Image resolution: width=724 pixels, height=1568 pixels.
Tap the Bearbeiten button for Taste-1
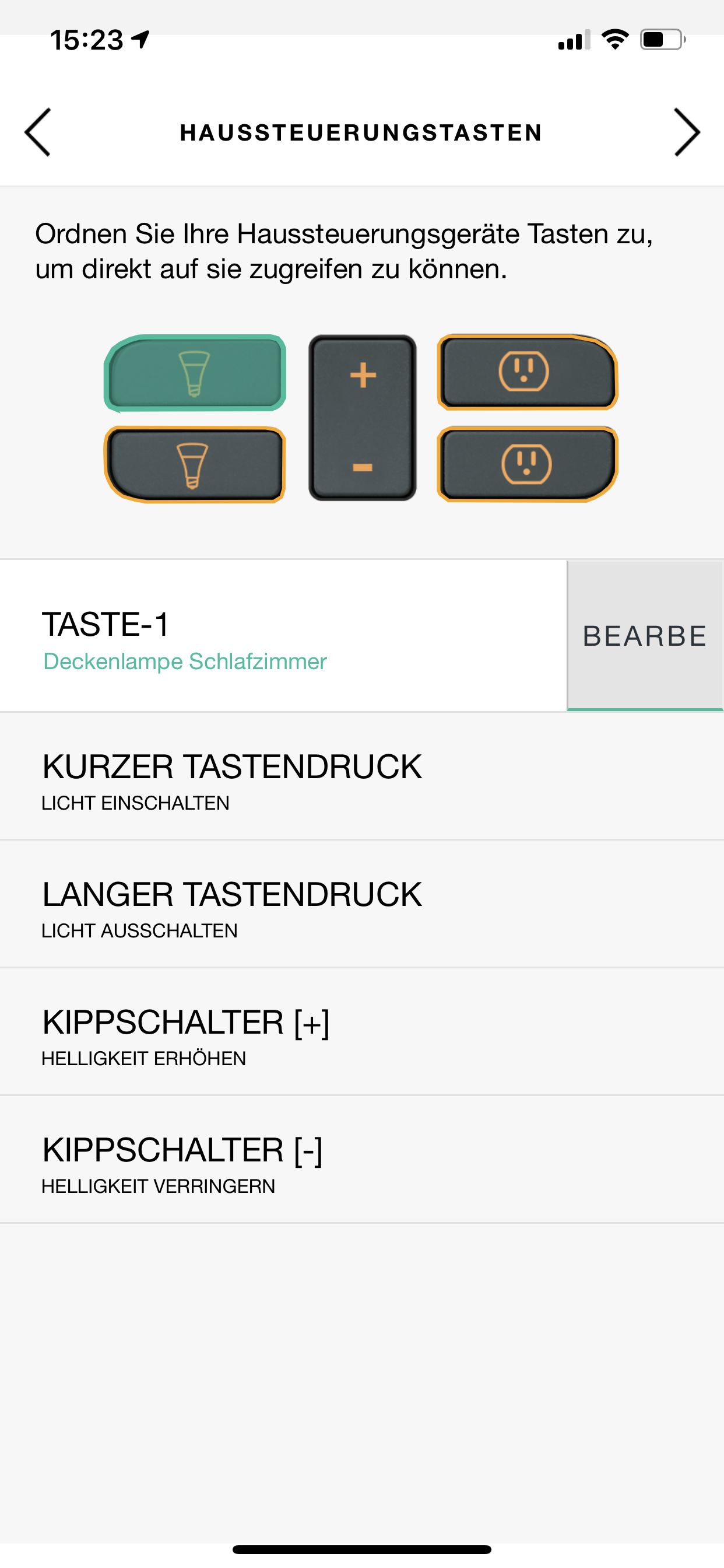[645, 635]
